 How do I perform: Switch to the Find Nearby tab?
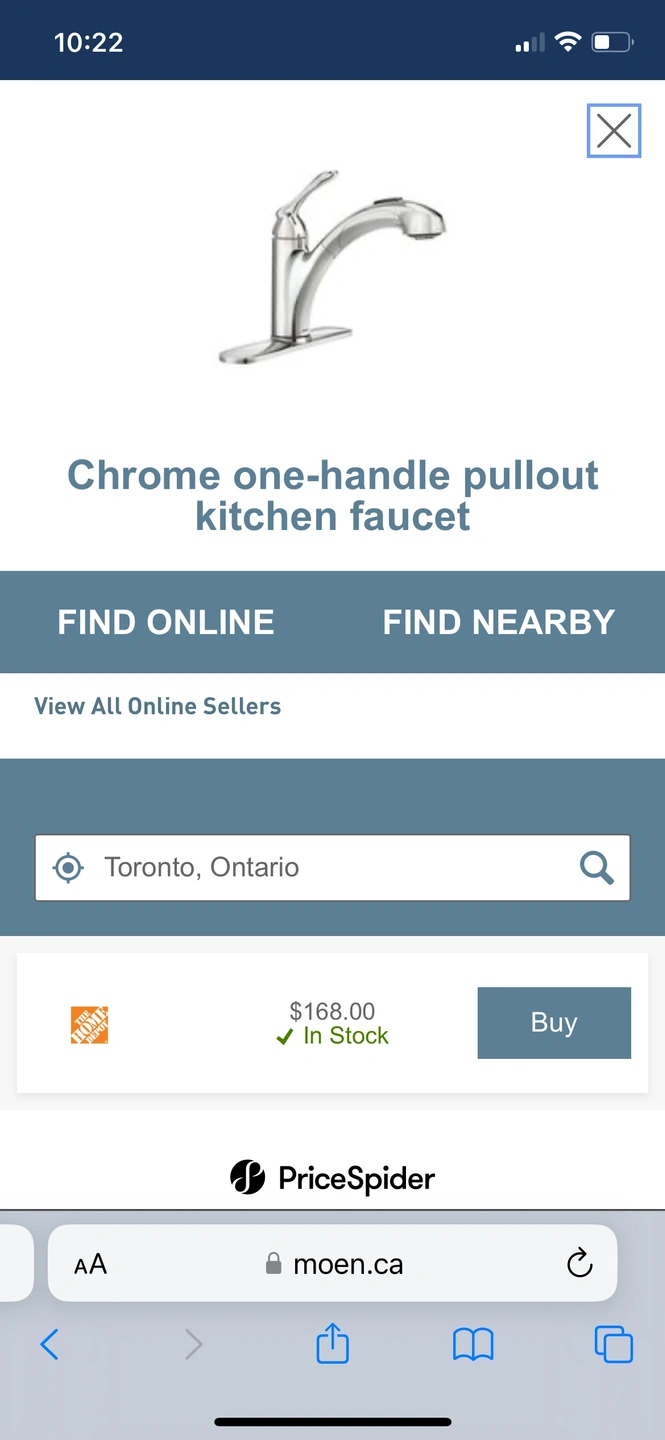[x=498, y=622]
